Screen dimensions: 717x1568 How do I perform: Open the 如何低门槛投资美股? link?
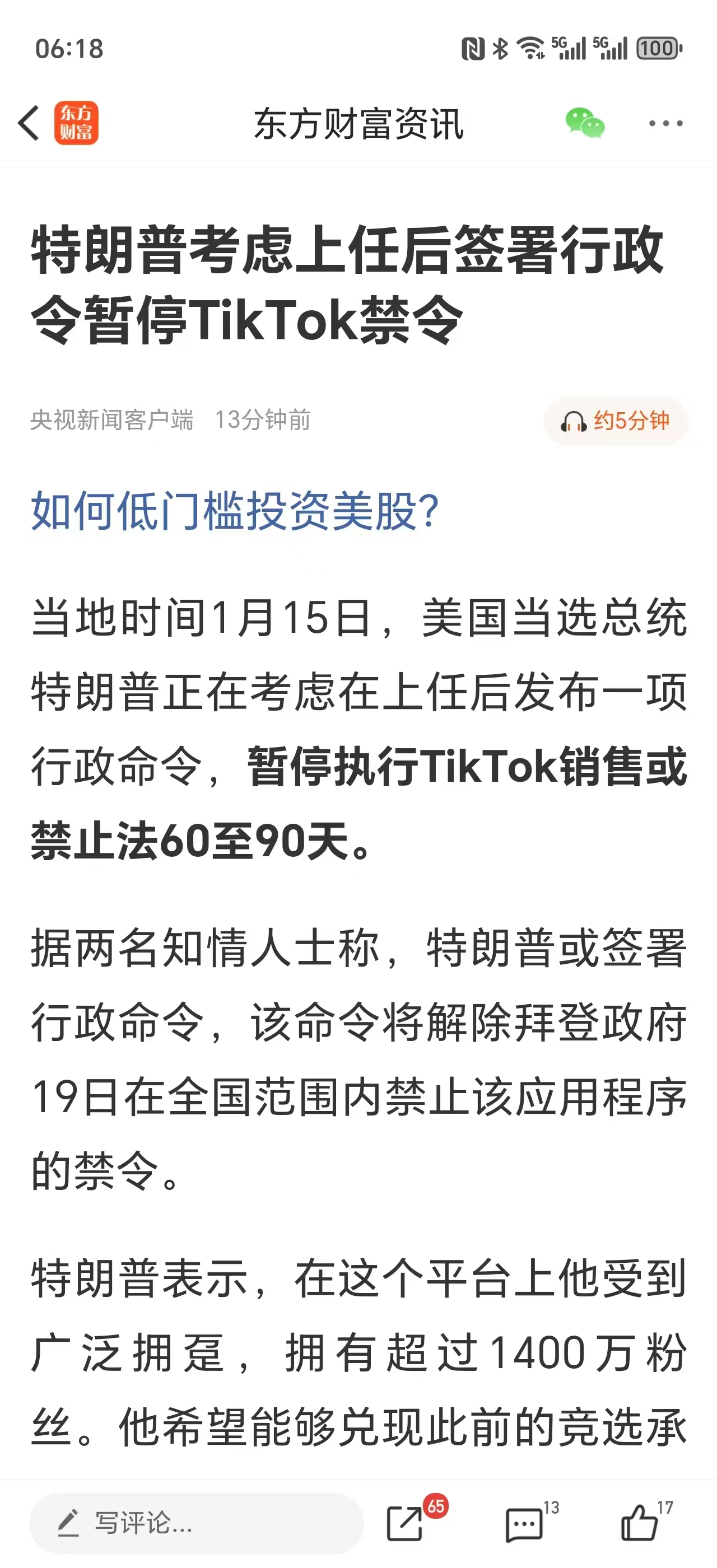(x=235, y=510)
